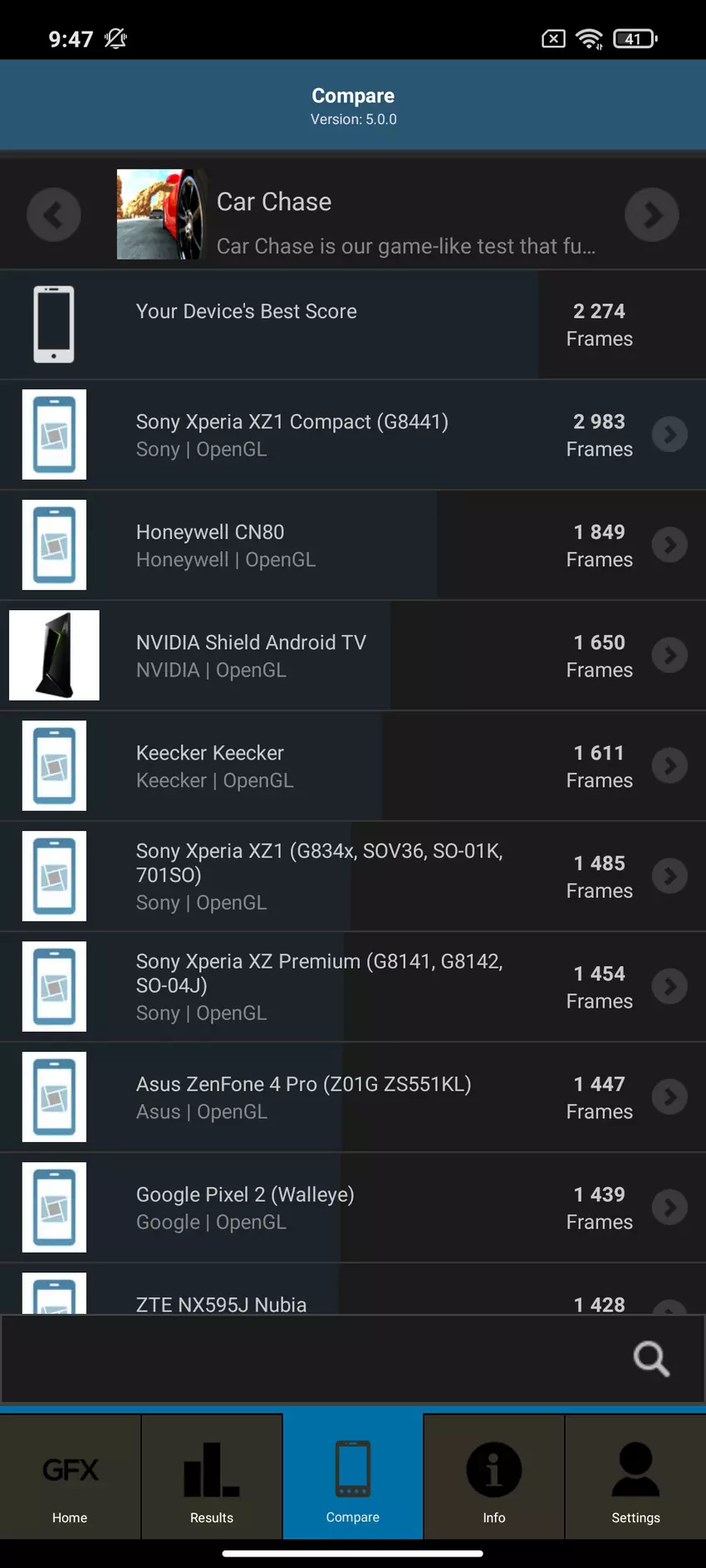Open the ZTE NX595J Nubia row
Viewport: 706px width, 1568px height.
(332, 1301)
